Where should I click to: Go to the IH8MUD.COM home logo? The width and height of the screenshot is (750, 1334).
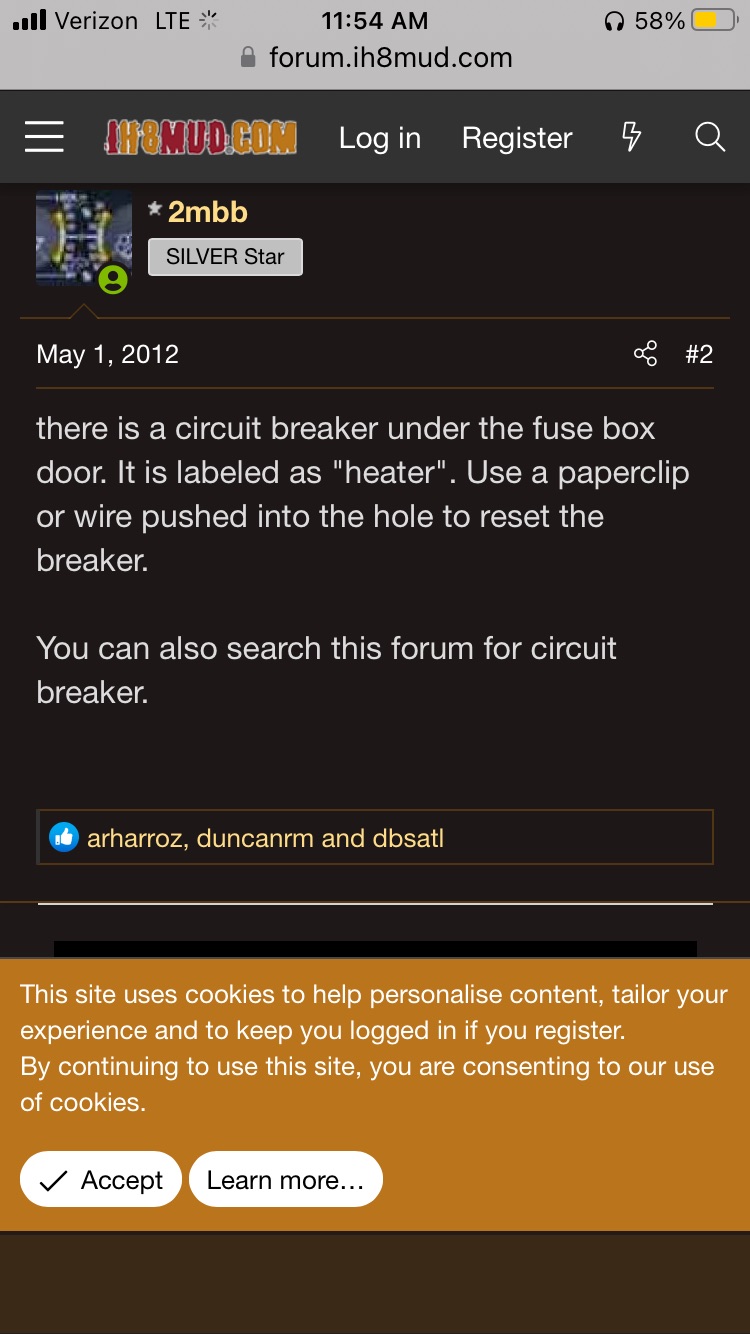(x=201, y=137)
